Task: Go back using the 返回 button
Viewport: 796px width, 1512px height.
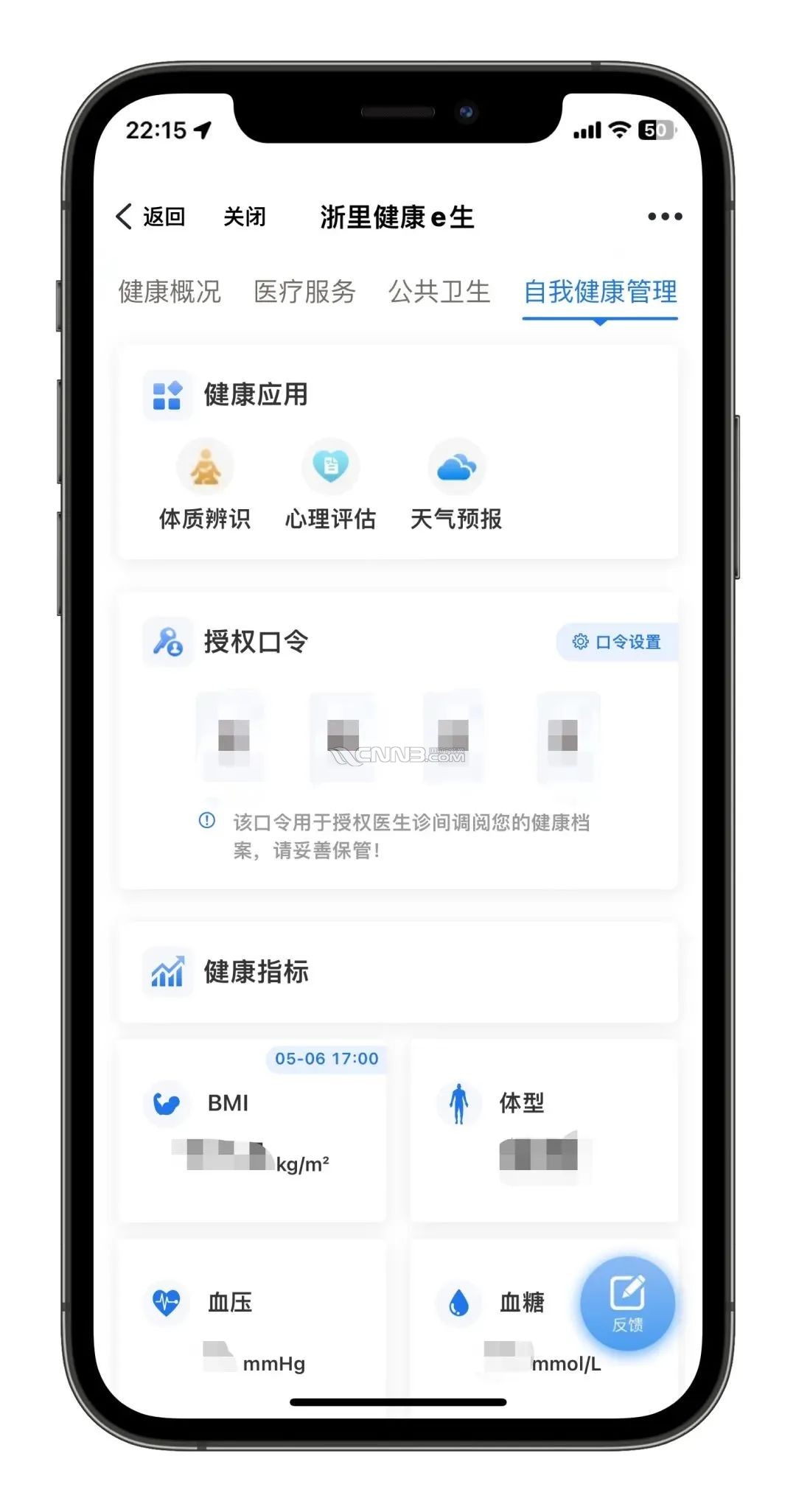Action: 151,217
